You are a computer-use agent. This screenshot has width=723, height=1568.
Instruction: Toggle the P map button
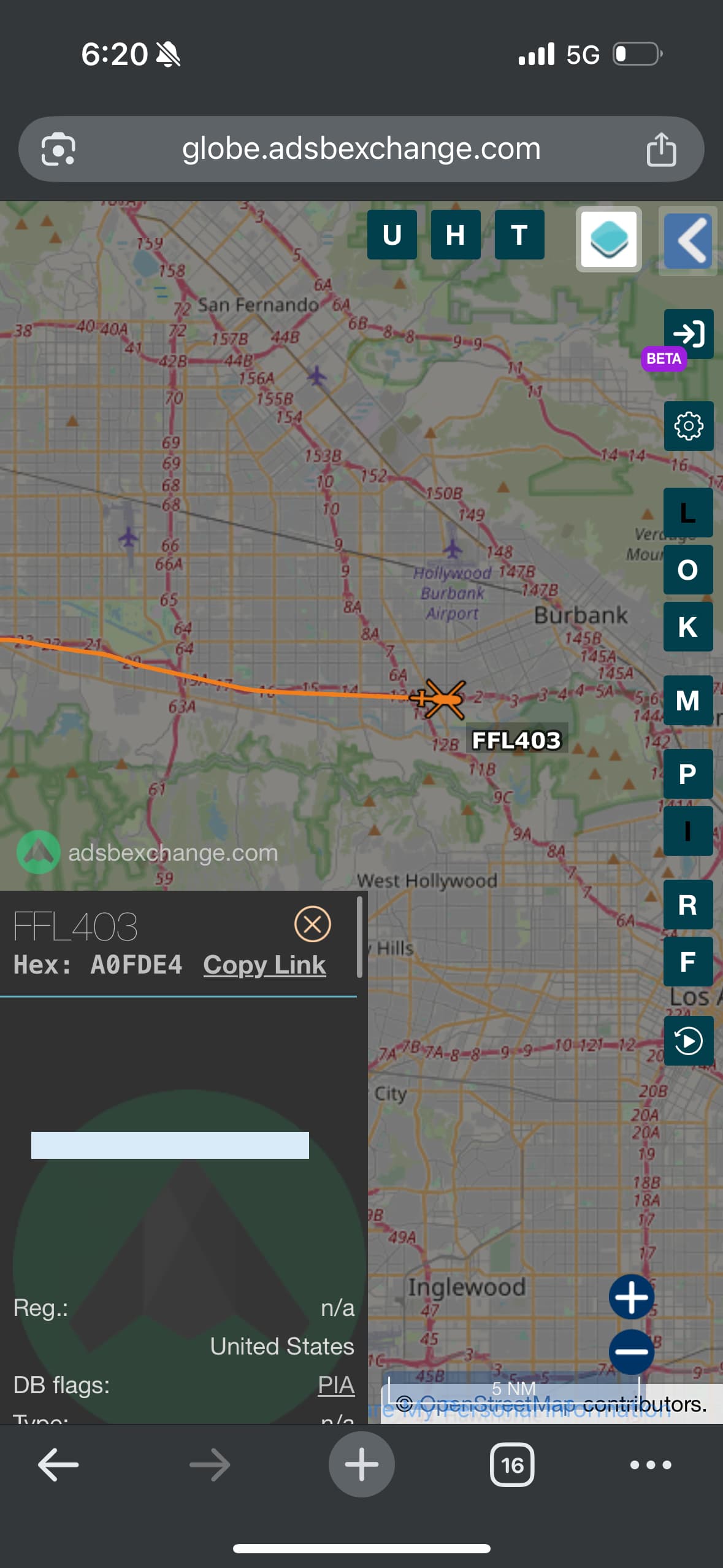[687, 774]
